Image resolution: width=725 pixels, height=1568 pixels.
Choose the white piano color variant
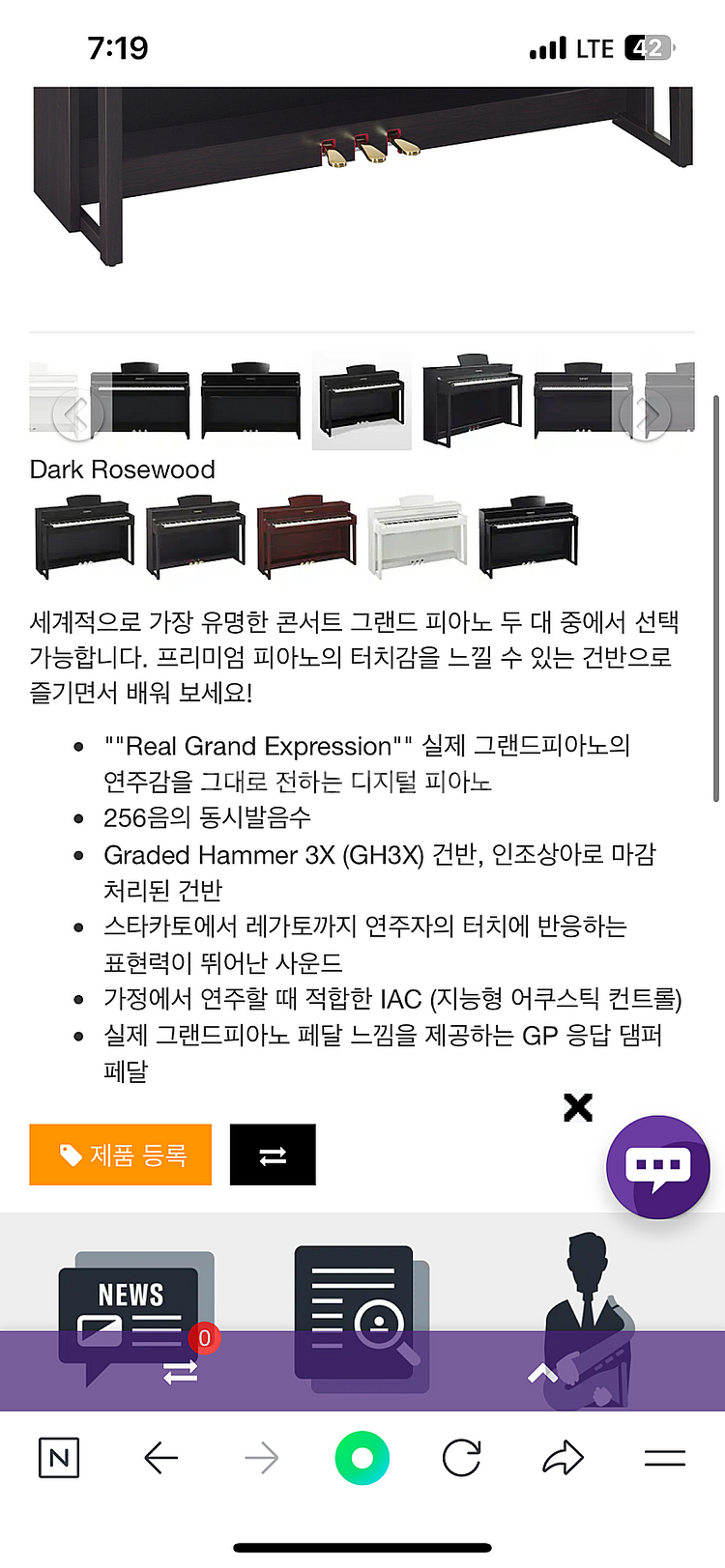pyautogui.click(x=417, y=536)
